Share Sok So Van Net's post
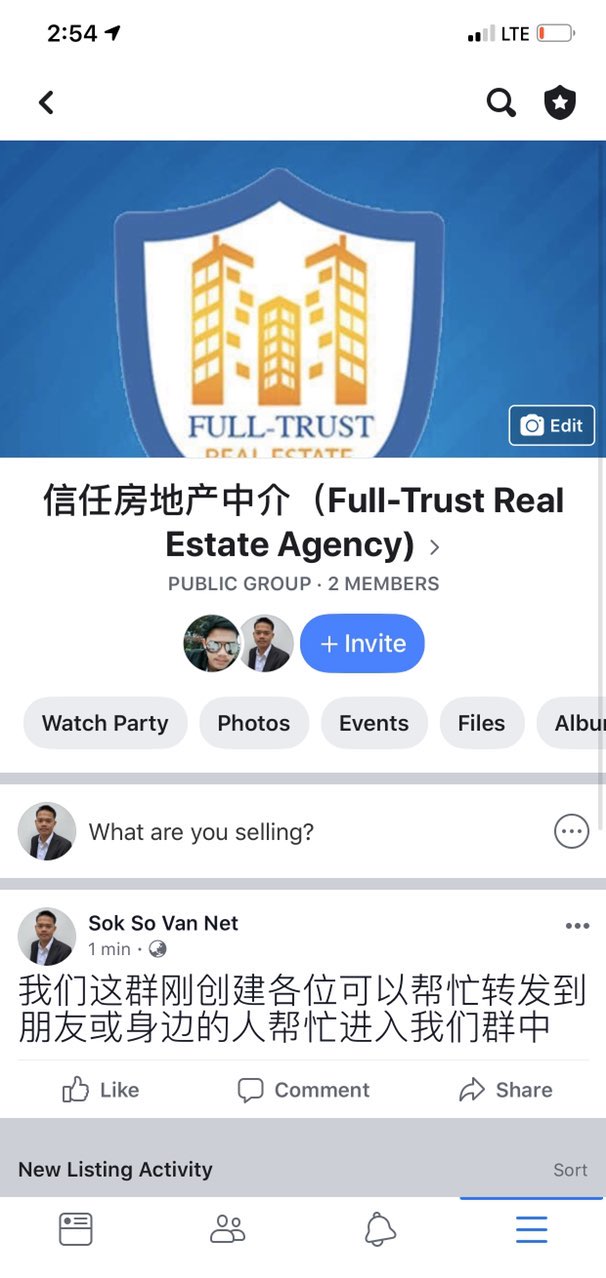This screenshot has width=606, height=1278. [505, 1090]
